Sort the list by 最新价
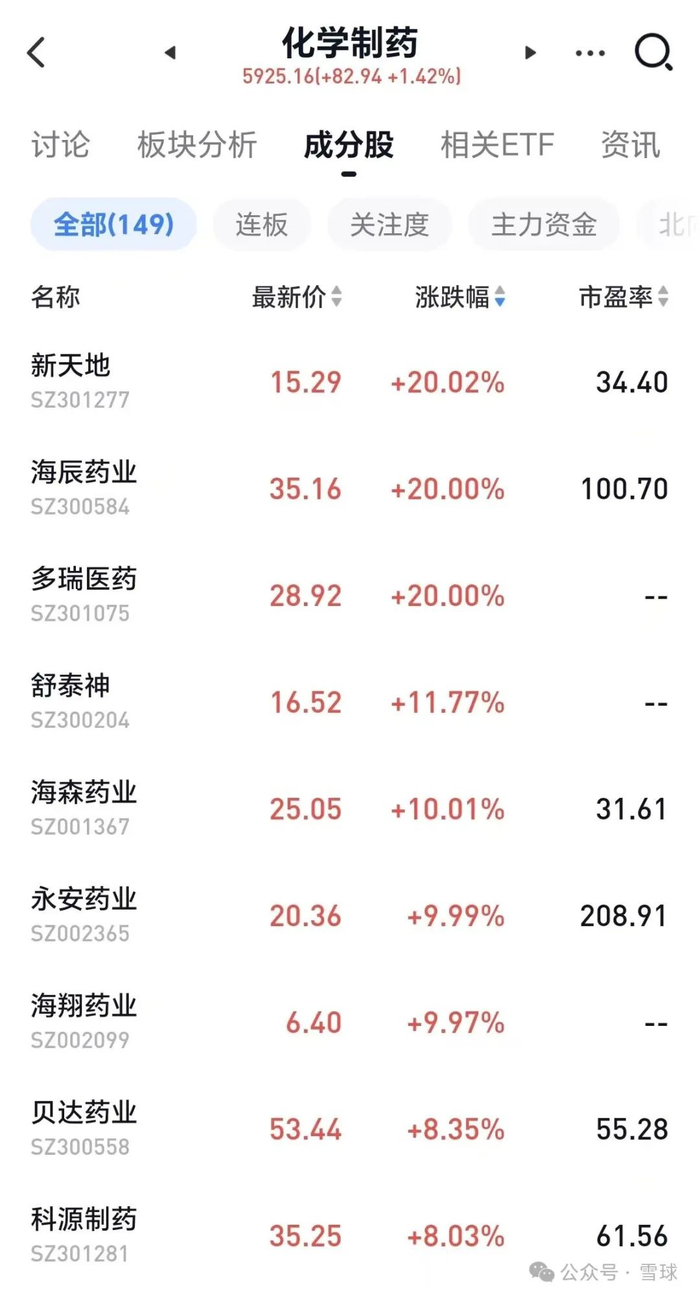700x1300 pixels. tap(297, 297)
